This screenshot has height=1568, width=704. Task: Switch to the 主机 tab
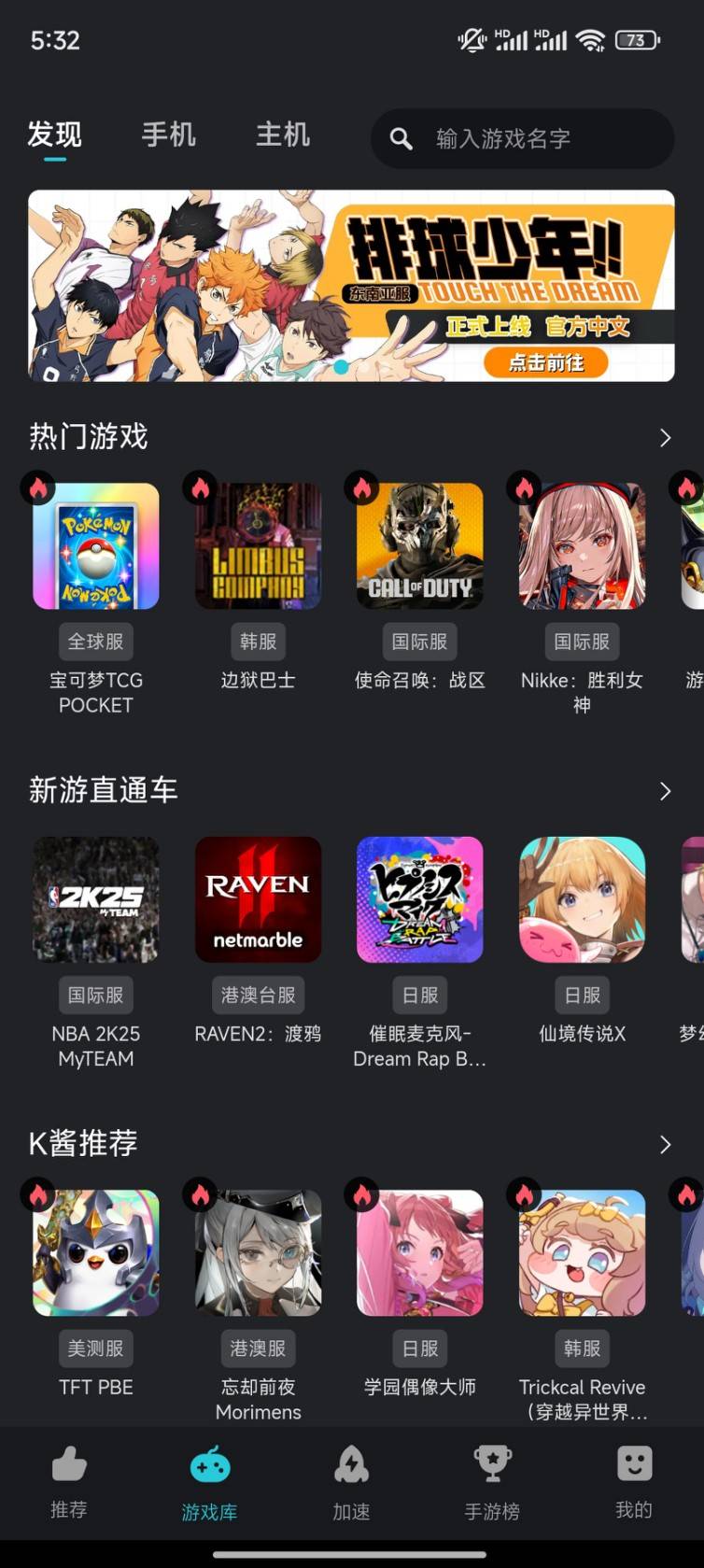pyautogui.click(x=283, y=134)
